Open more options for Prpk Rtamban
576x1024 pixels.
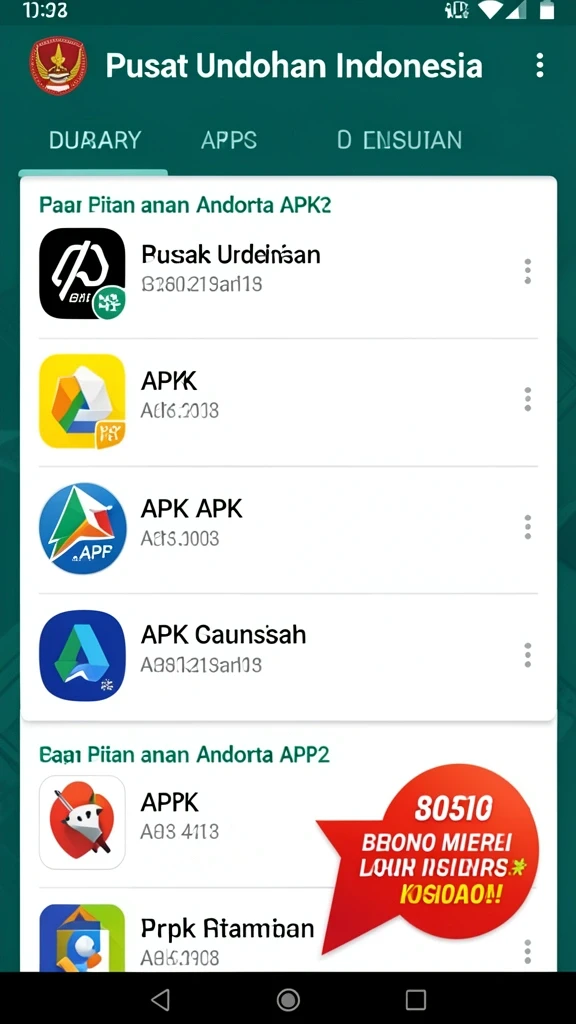528,952
